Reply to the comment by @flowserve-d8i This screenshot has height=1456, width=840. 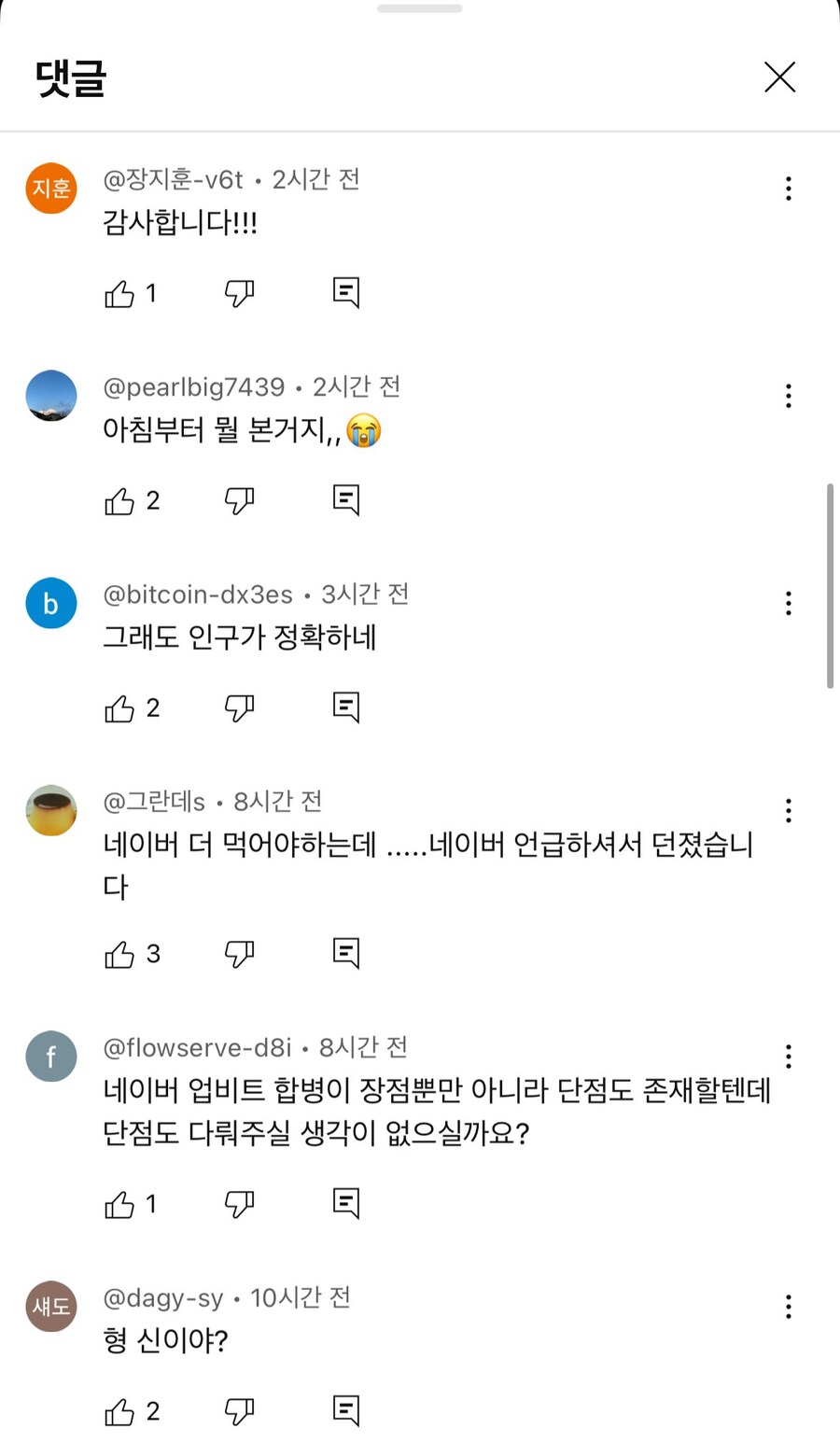pos(346,1203)
